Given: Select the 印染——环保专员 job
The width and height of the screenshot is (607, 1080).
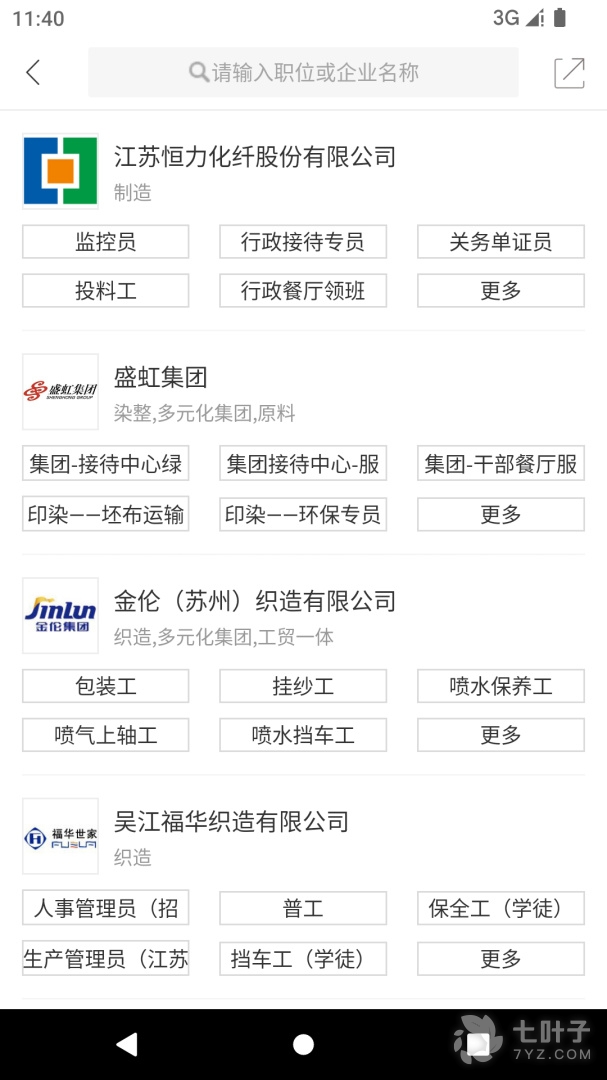Looking at the screenshot, I should point(302,515).
